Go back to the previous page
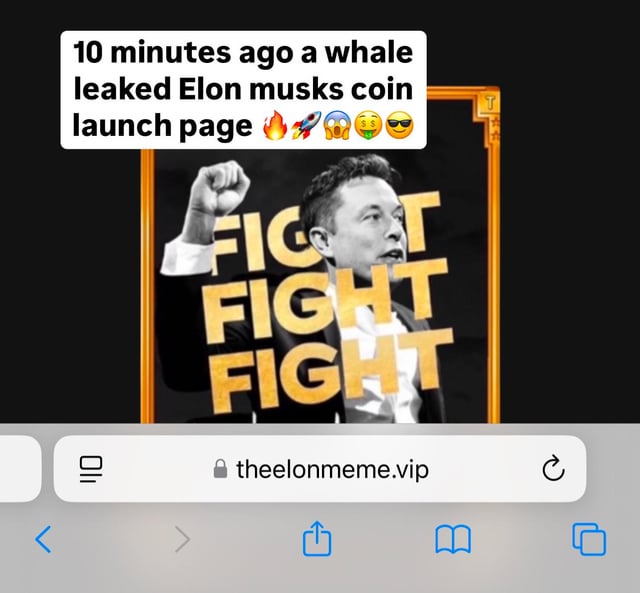 click(x=43, y=540)
